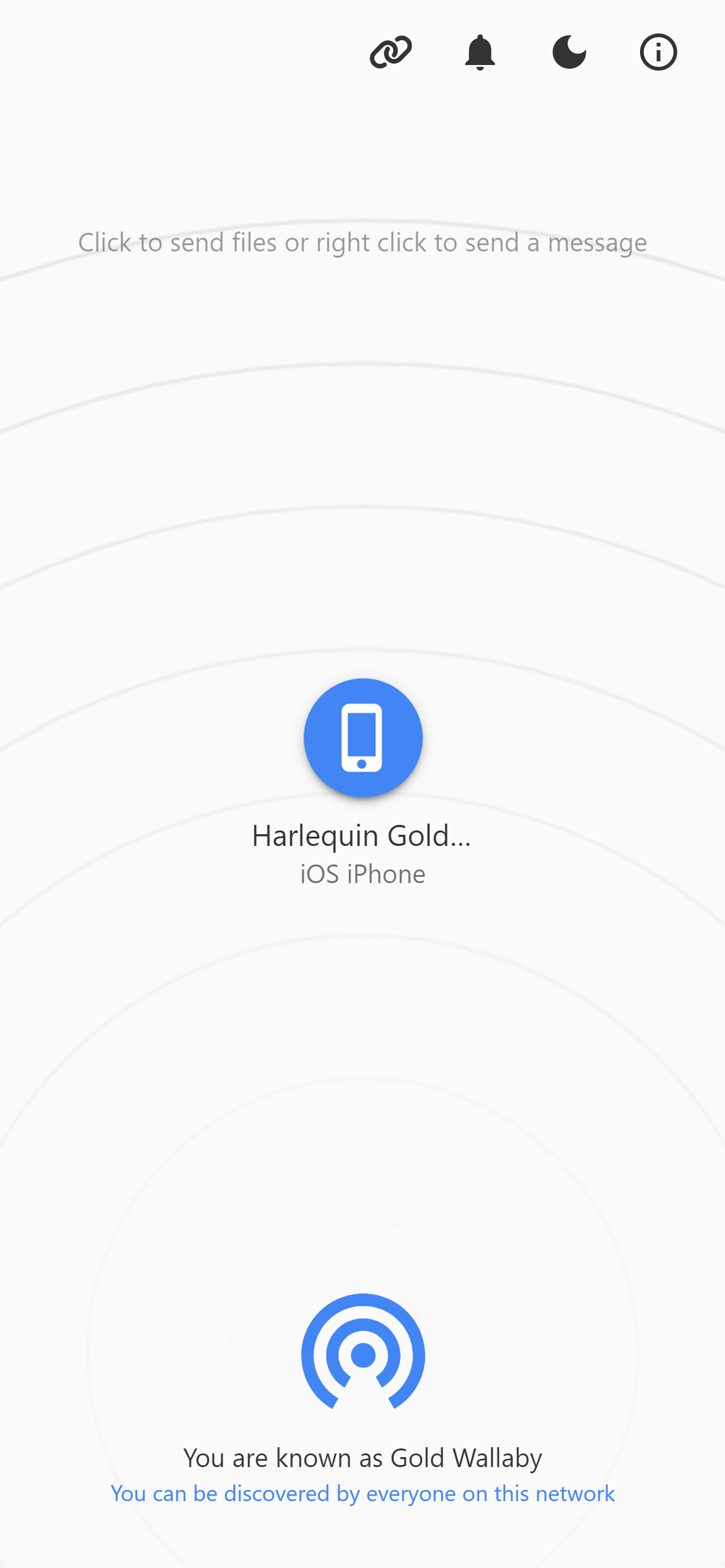Viewport: 725px width, 1568px height.
Task: Open the about info icon
Action: coord(658,52)
